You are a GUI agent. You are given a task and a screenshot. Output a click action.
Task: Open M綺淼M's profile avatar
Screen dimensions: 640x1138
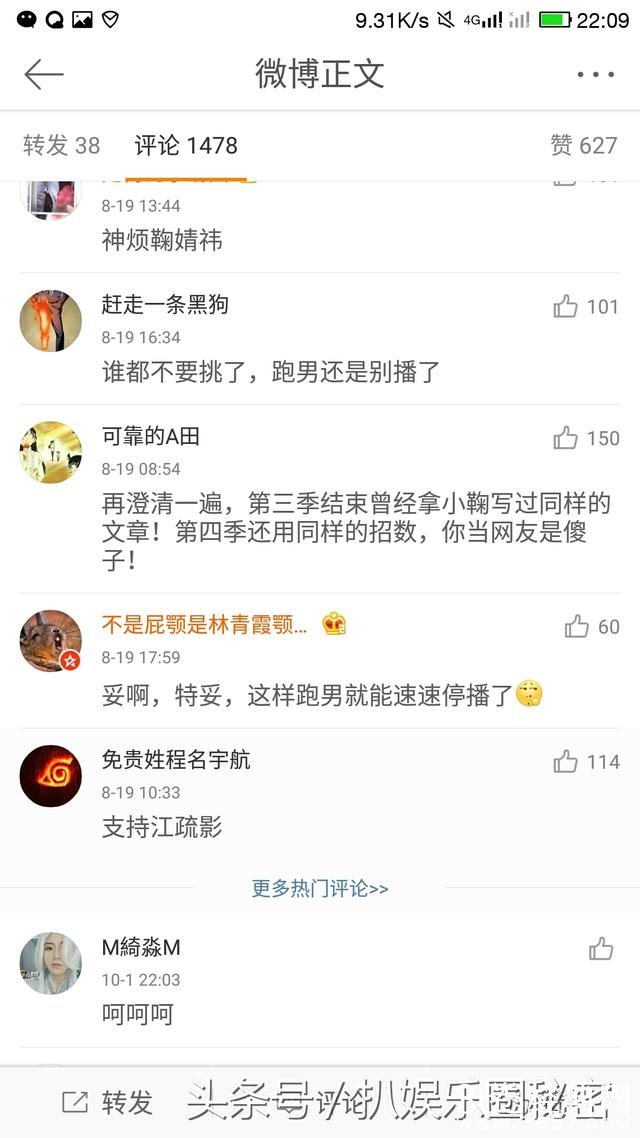point(51,963)
